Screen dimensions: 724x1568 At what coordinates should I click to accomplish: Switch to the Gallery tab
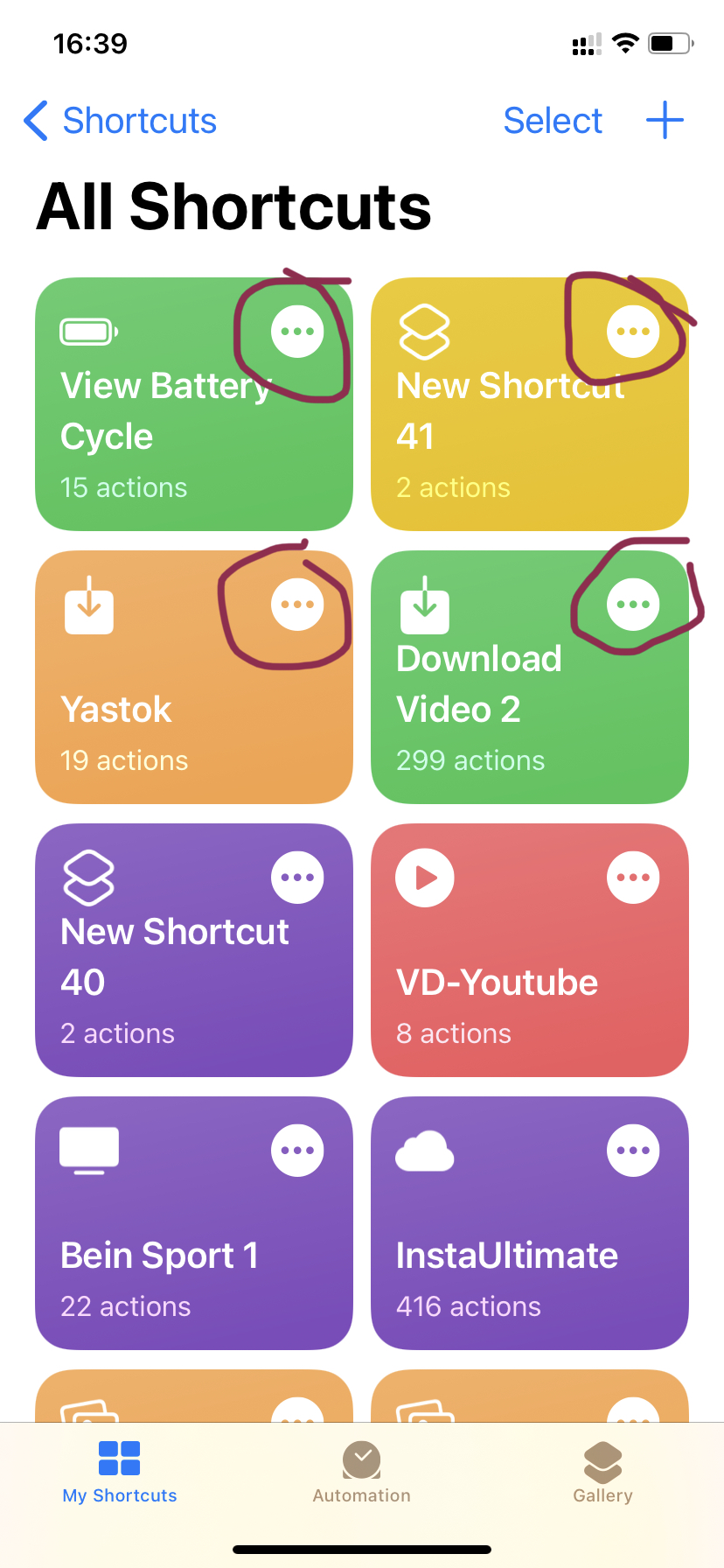603,1472
